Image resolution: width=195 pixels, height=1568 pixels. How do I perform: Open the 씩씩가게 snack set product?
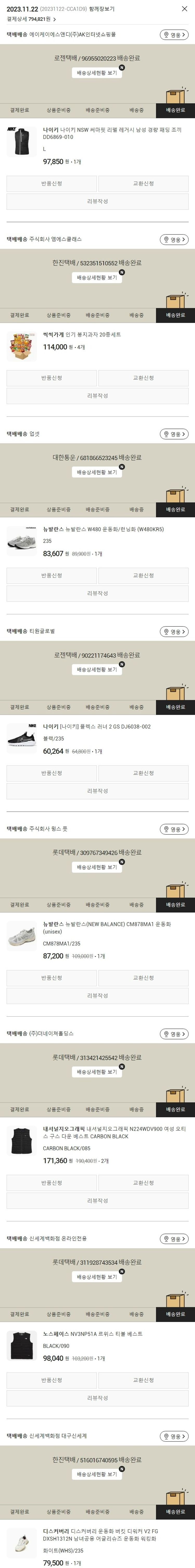click(82, 335)
